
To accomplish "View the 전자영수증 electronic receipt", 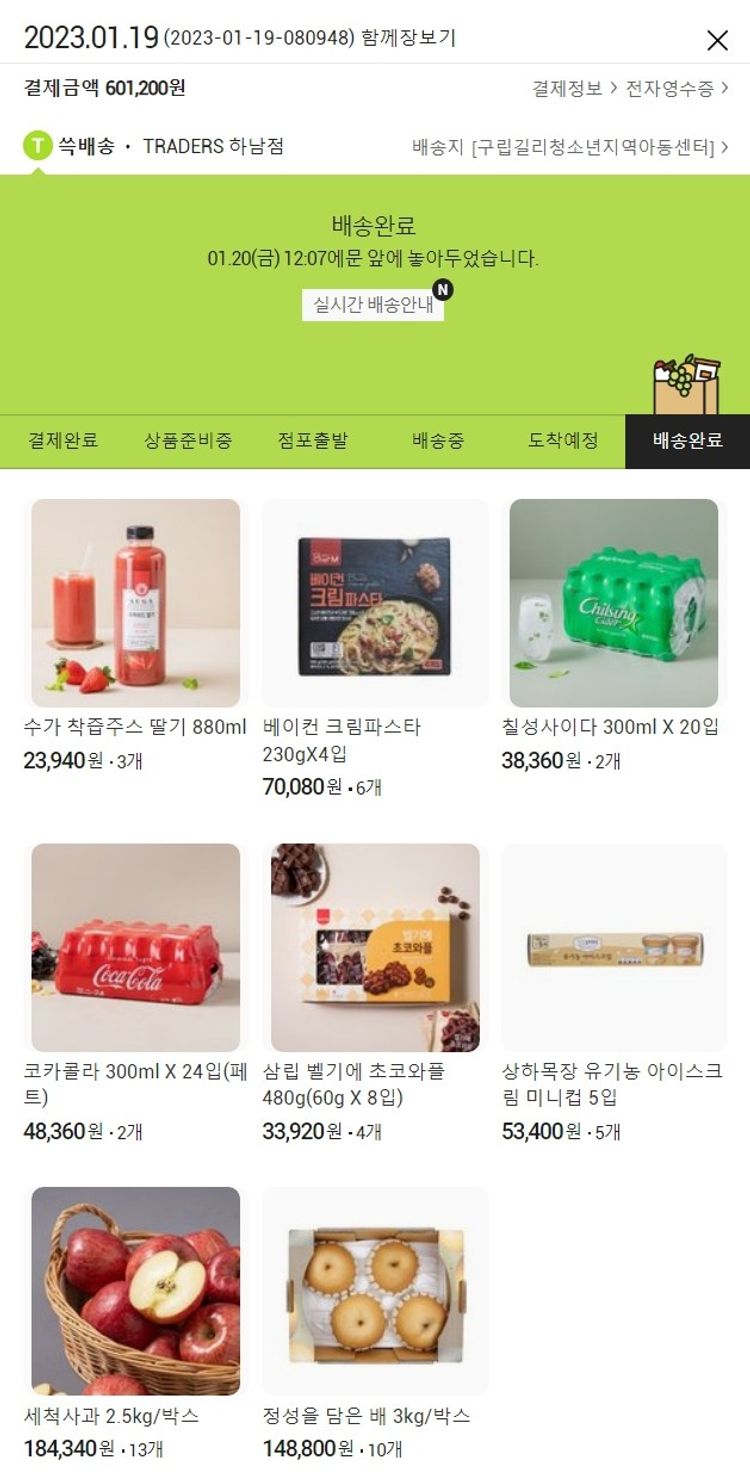I will tap(676, 89).
